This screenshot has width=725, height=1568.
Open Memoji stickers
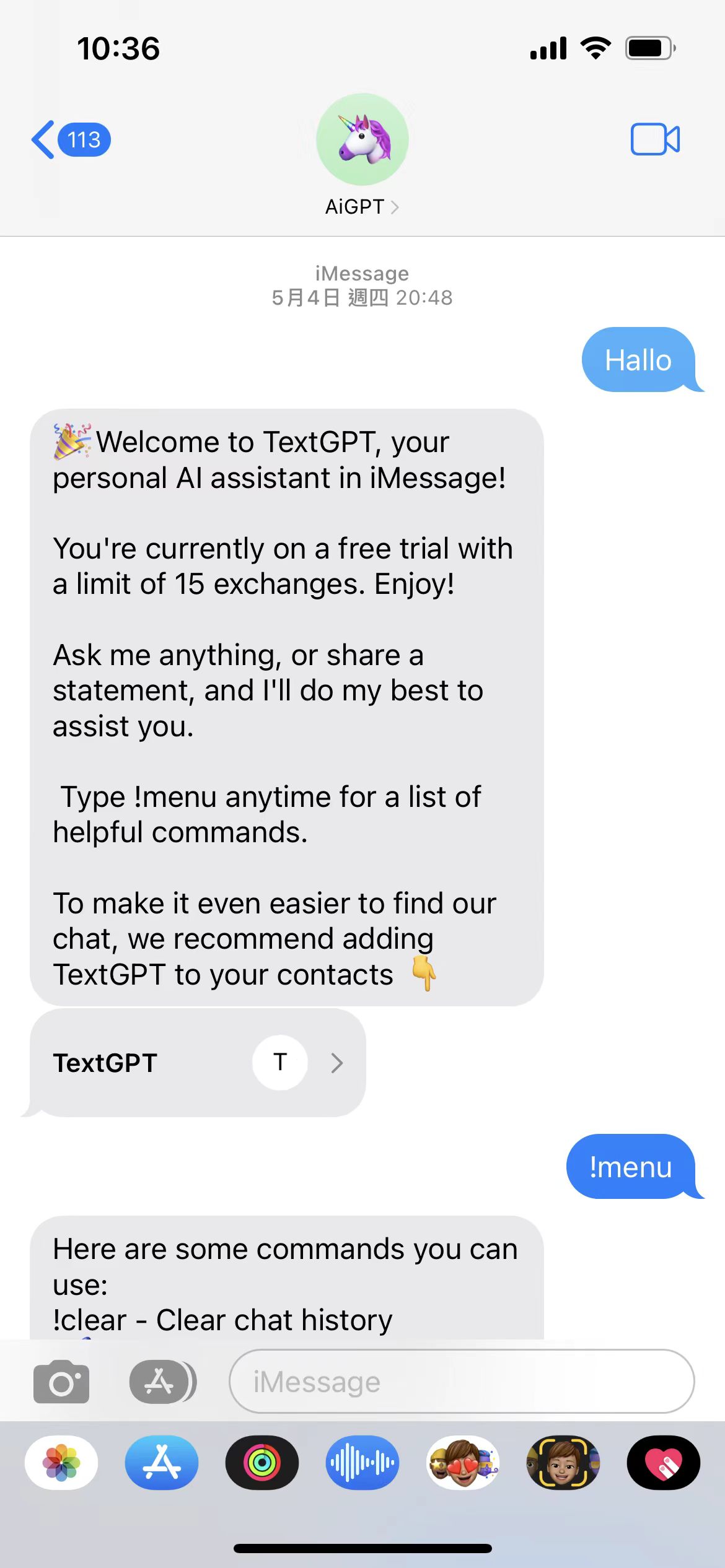pyautogui.click(x=463, y=1463)
